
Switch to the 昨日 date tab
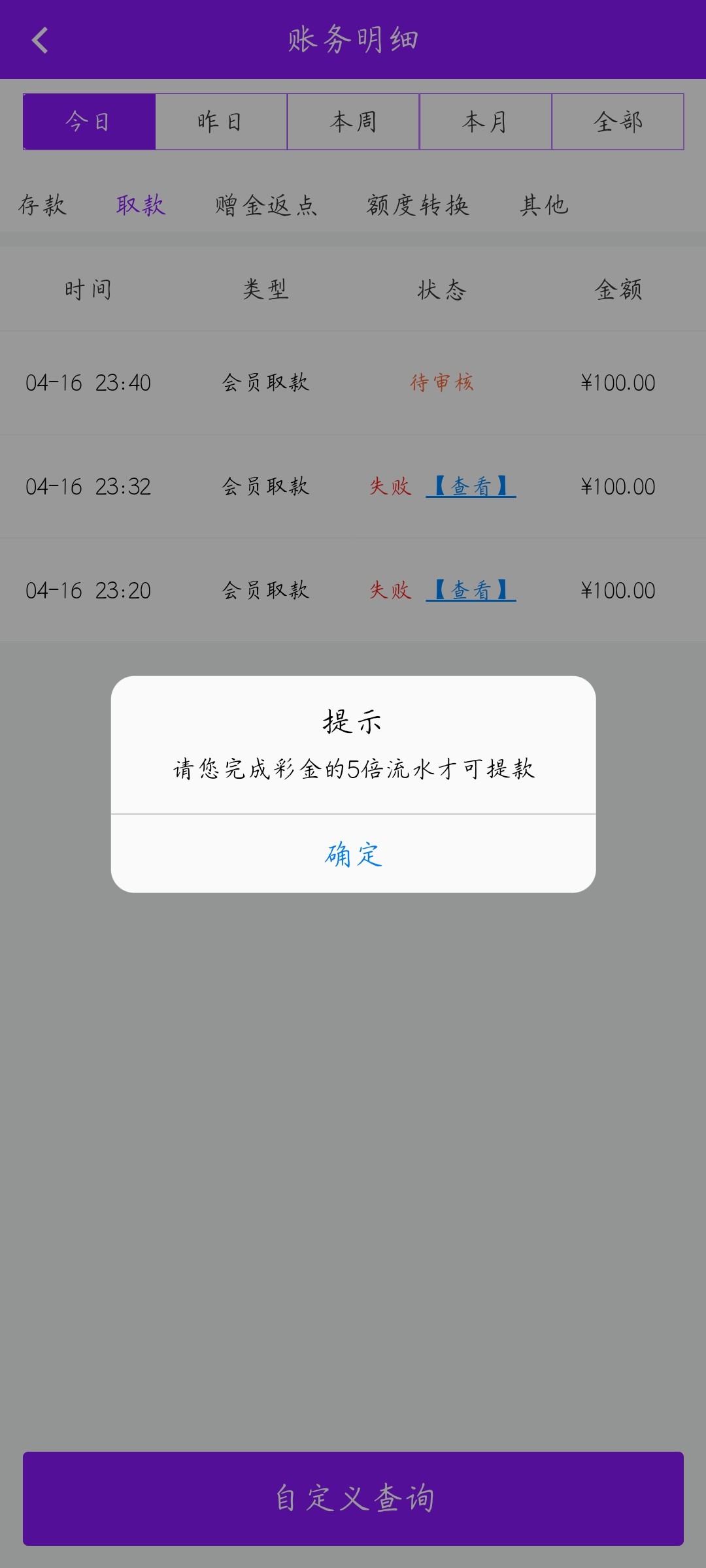click(x=220, y=122)
